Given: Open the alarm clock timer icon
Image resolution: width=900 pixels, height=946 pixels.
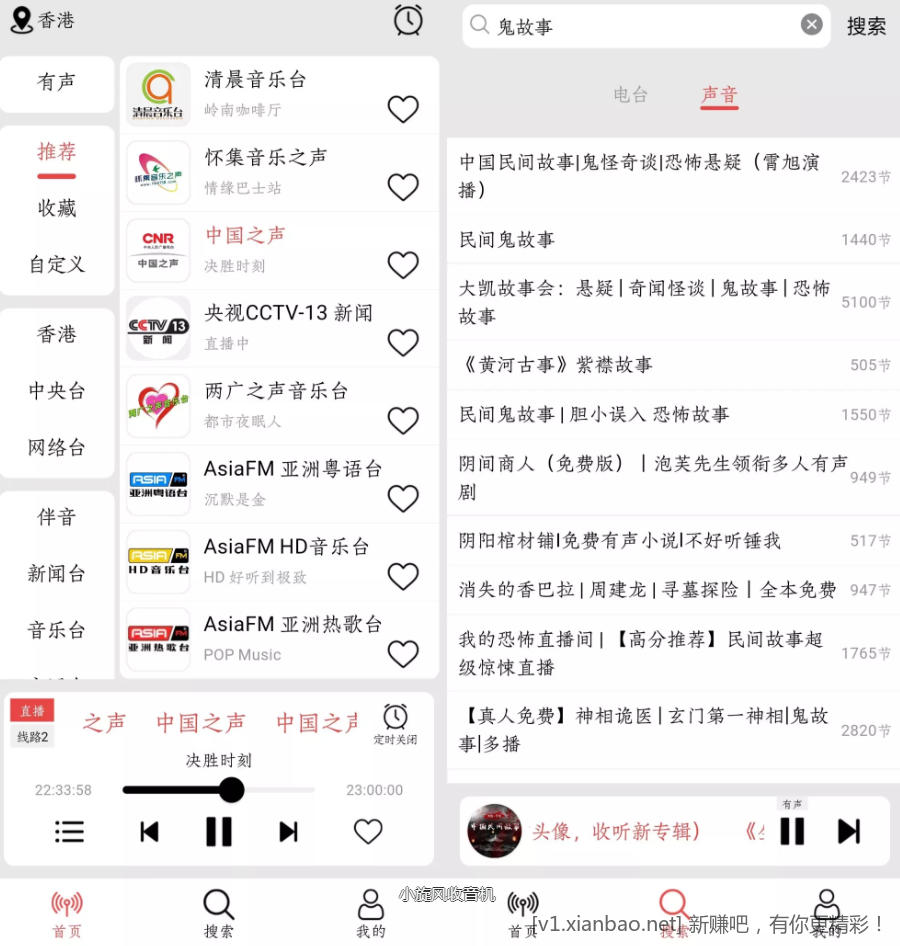Looking at the screenshot, I should [408, 20].
